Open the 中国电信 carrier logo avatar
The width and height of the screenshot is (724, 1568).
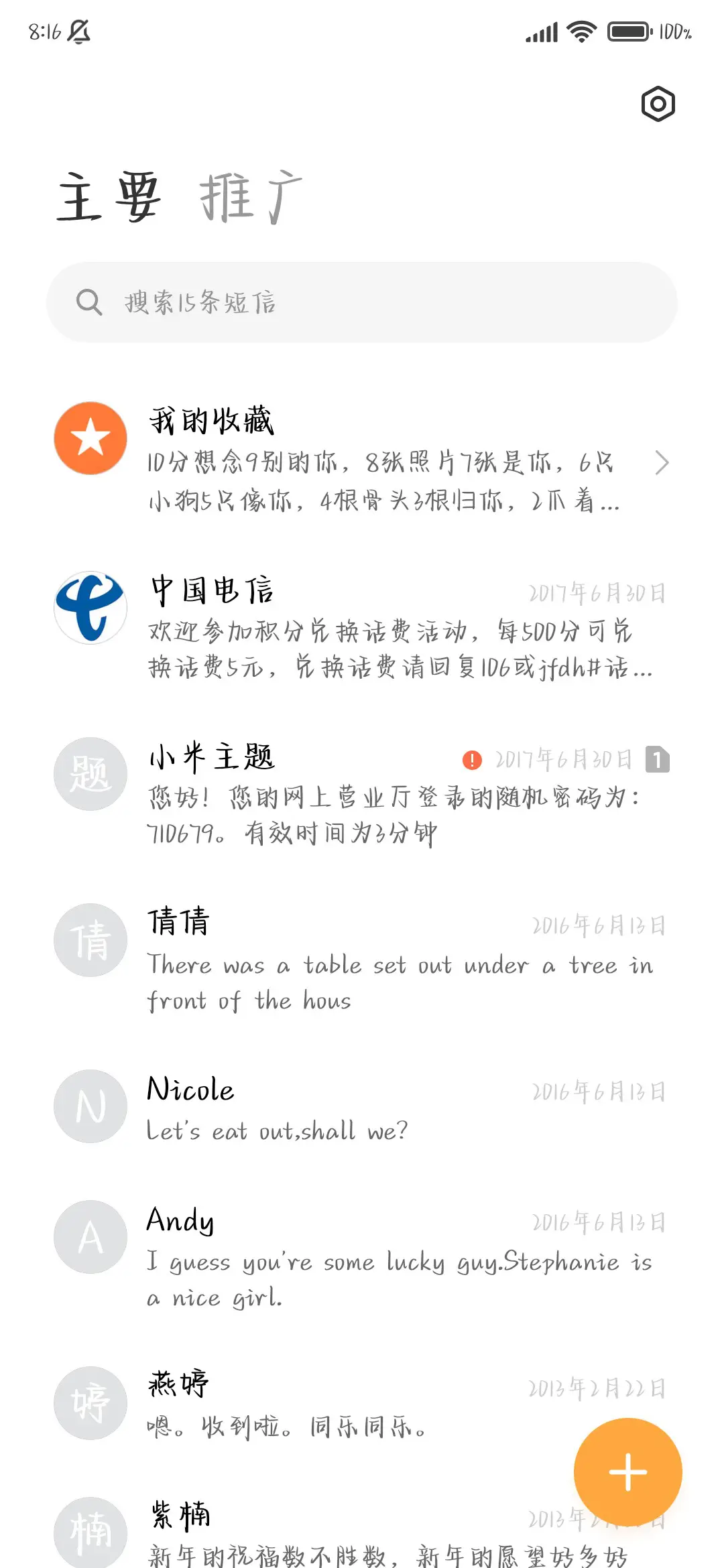click(x=90, y=607)
